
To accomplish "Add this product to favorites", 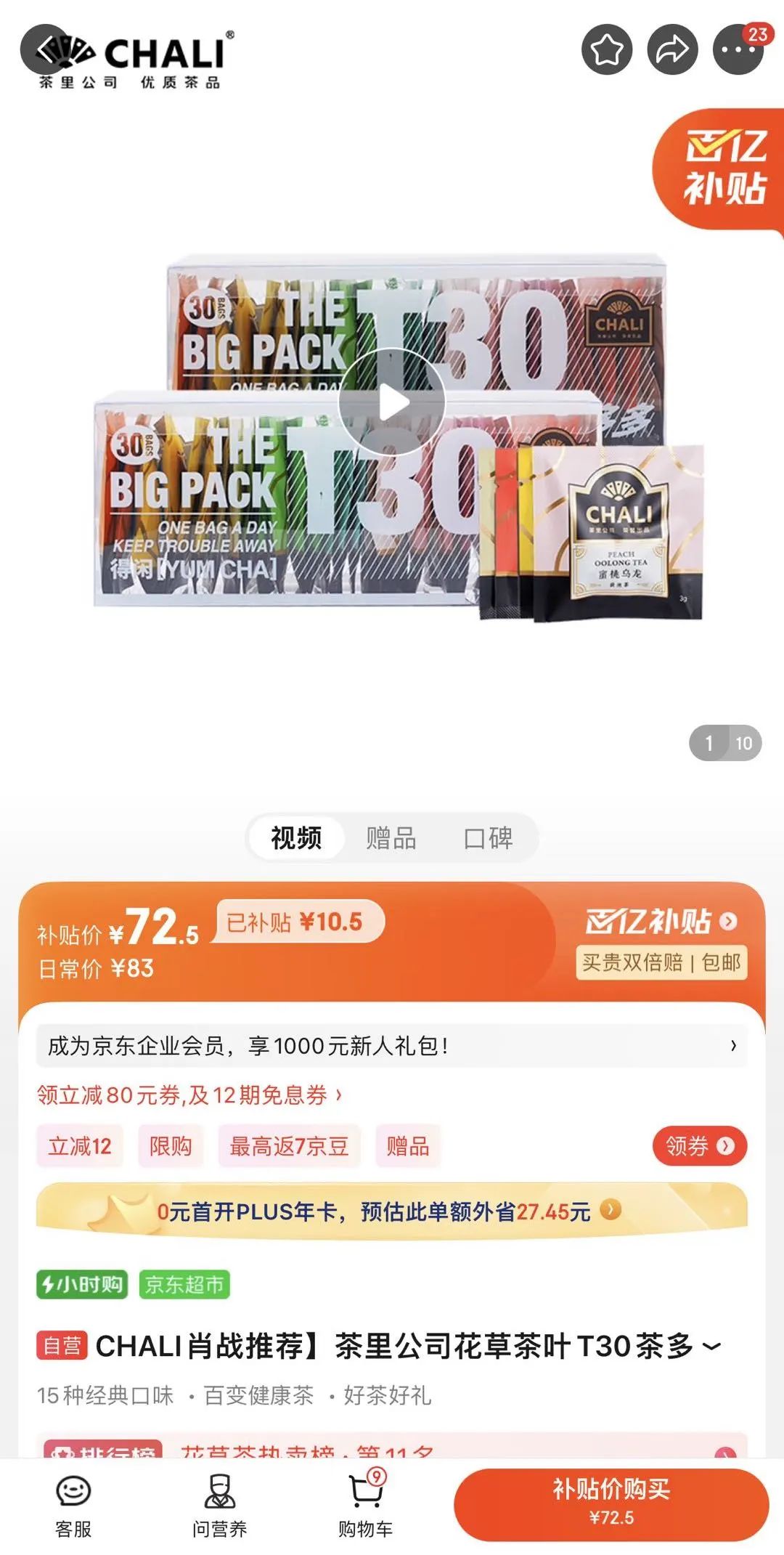I will click(607, 49).
